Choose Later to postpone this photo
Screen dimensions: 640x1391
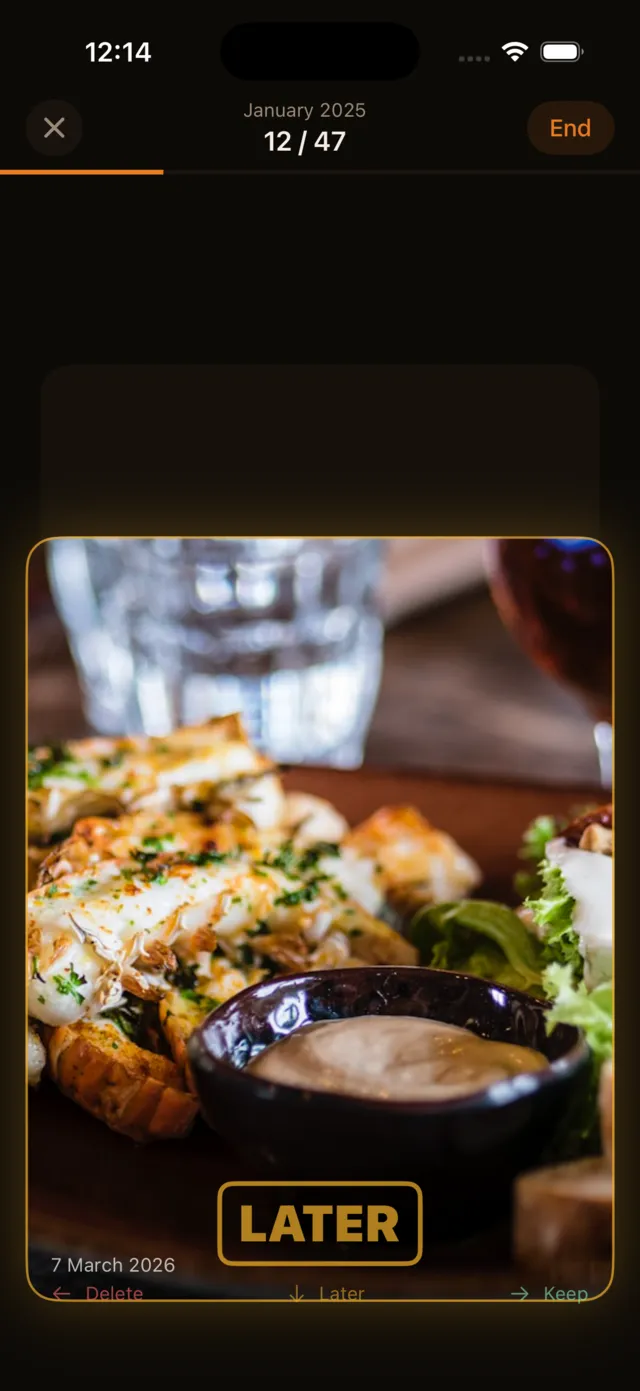click(327, 1293)
